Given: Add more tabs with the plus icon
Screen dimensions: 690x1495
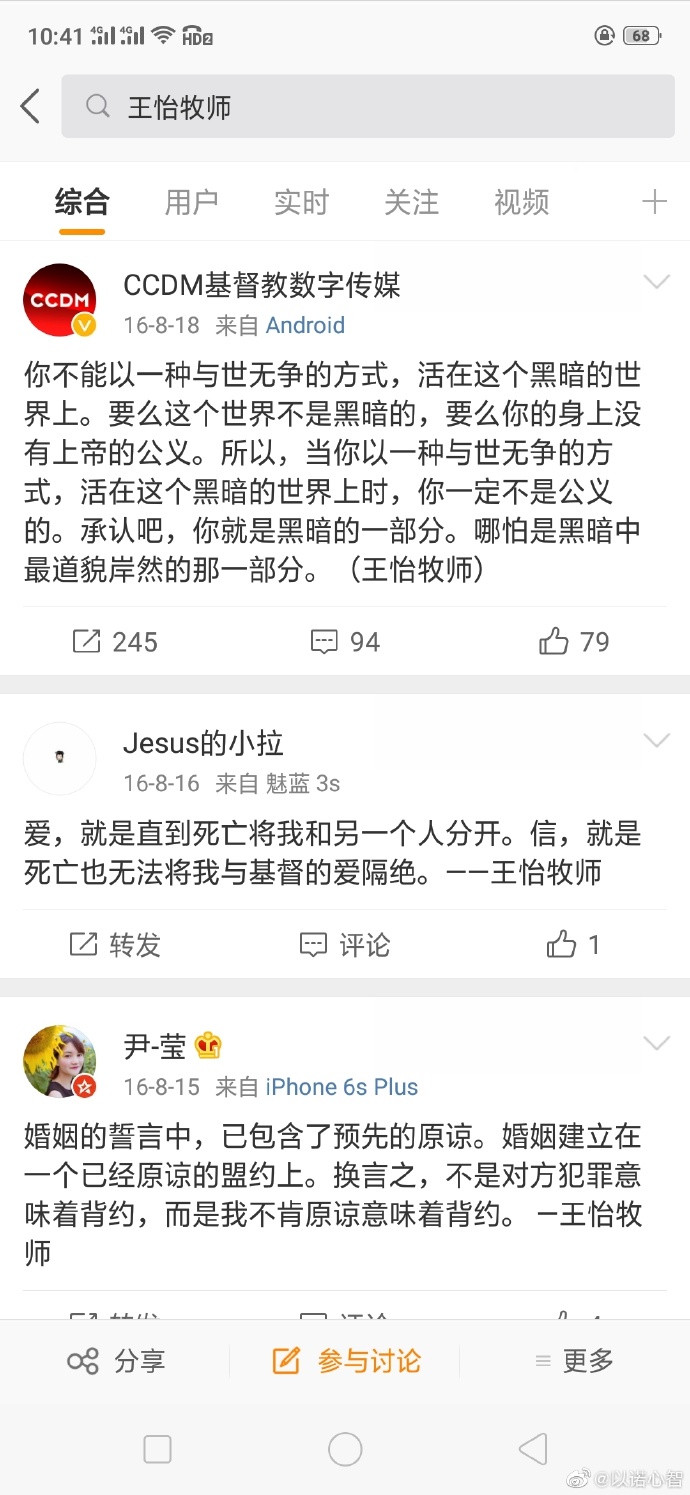Looking at the screenshot, I should [x=654, y=203].
